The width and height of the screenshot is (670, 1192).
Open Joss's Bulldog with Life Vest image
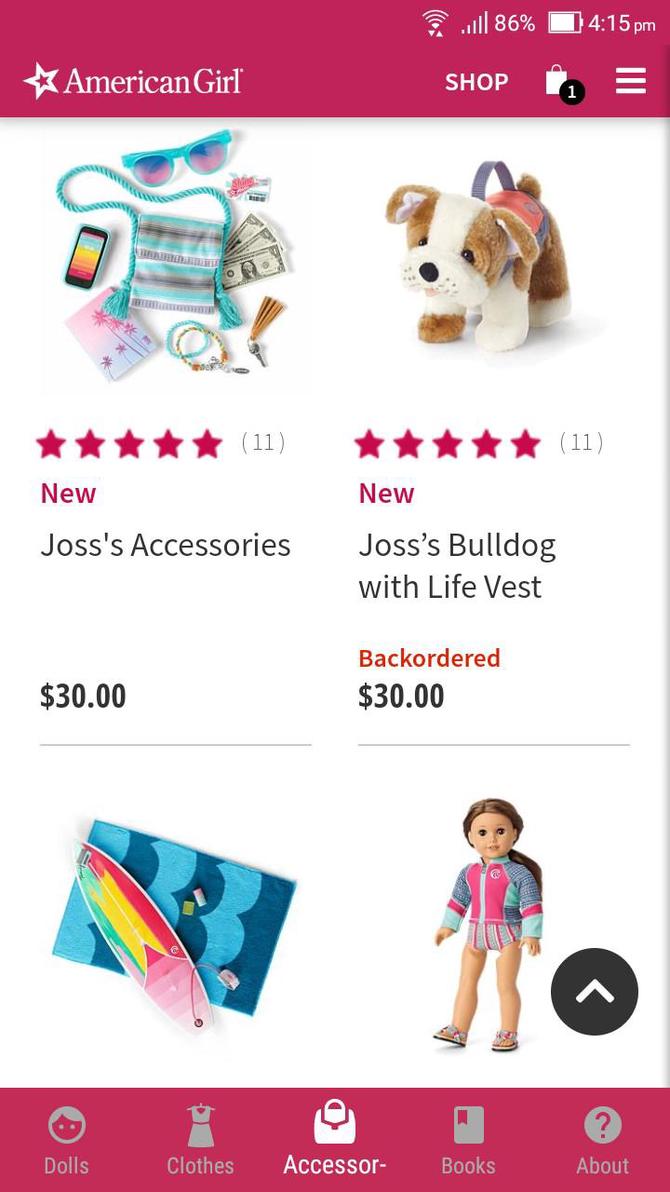(490, 260)
